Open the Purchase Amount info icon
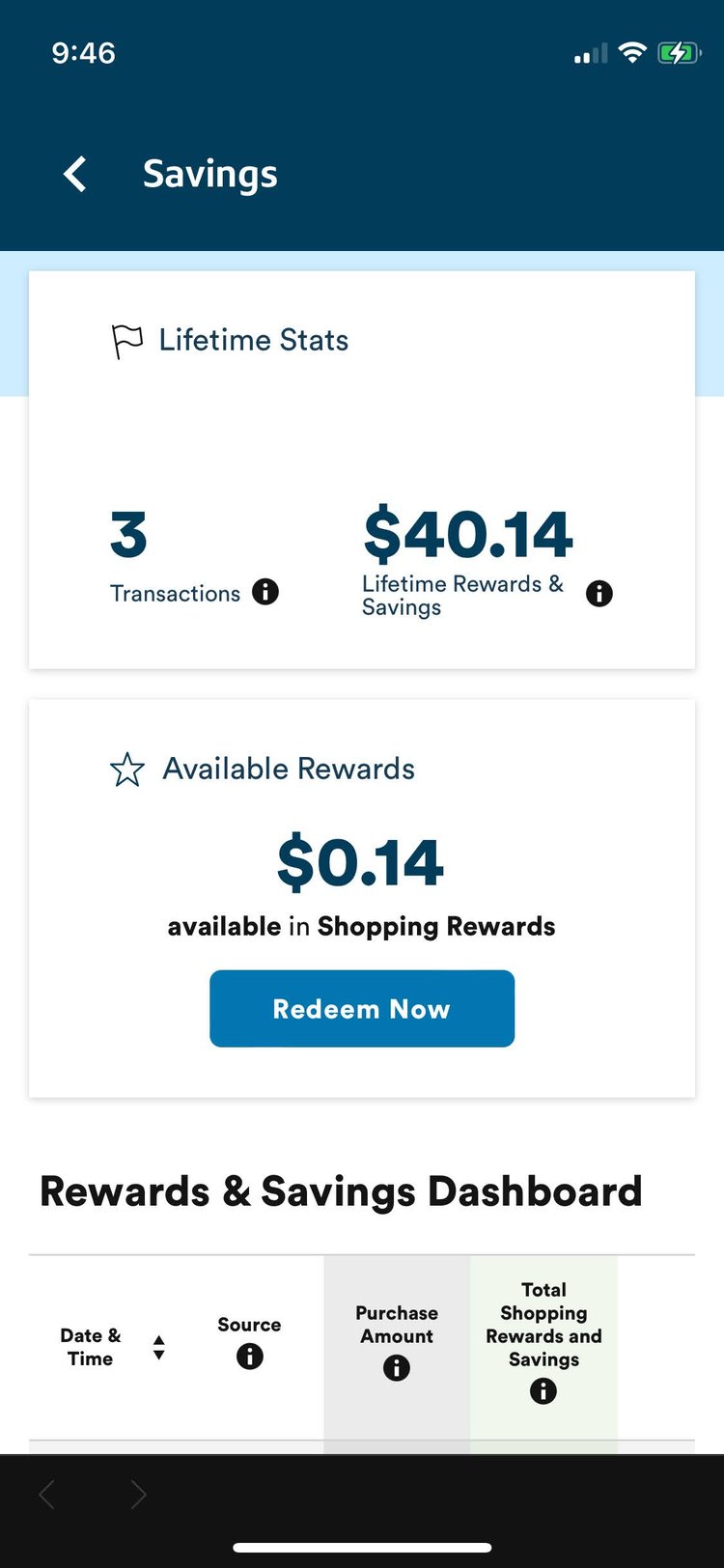Screen dimensions: 724x1568 396,1366
